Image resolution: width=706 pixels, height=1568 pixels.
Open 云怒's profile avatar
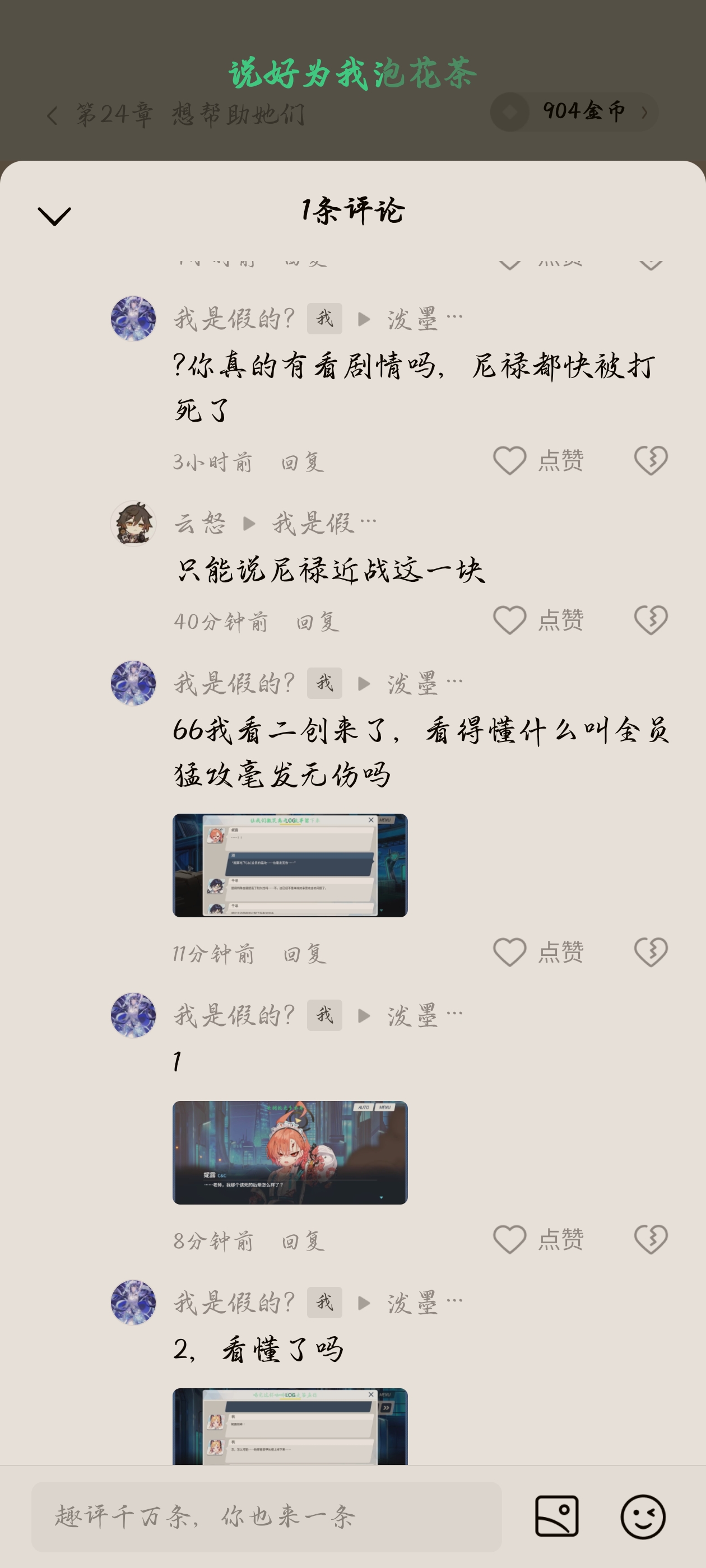tap(133, 524)
